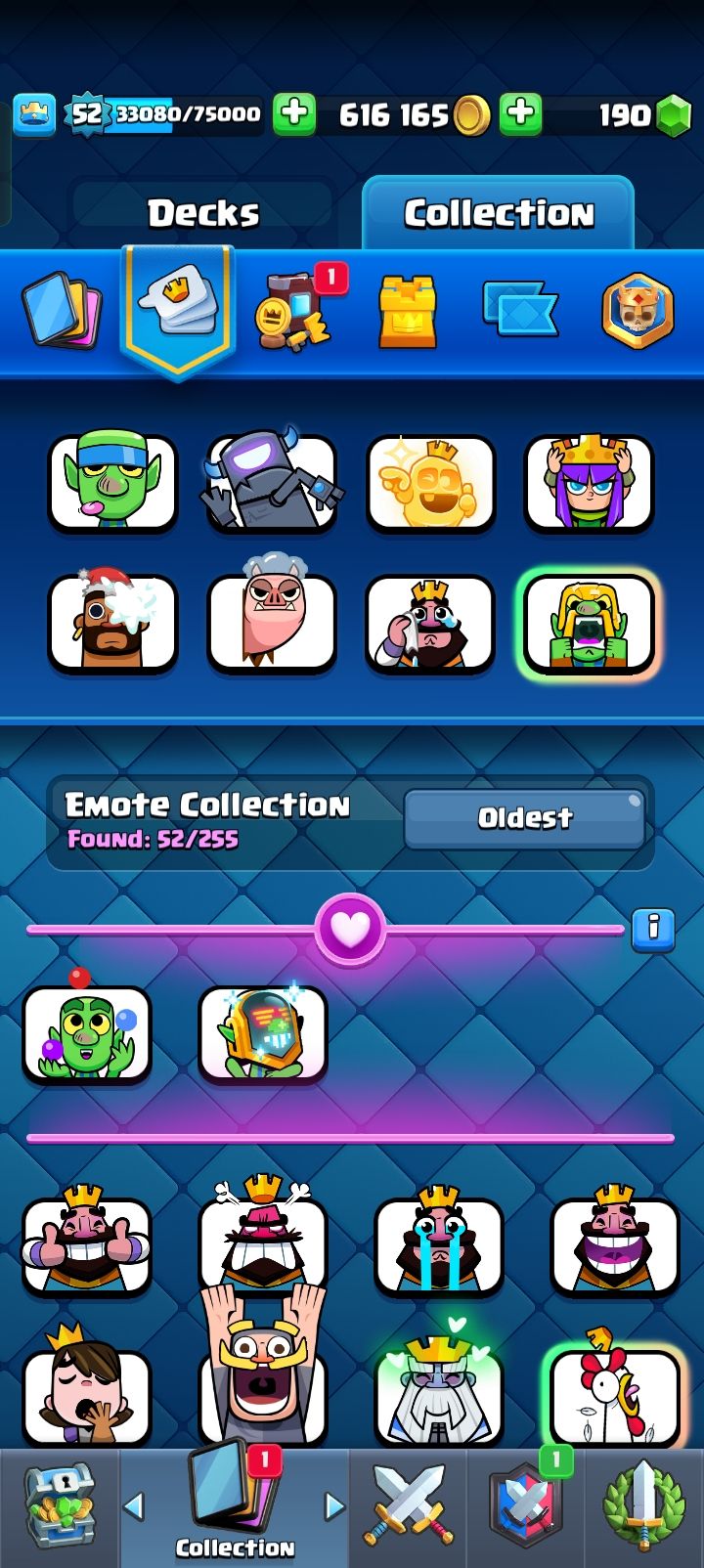Switch to the Decks tab
The height and width of the screenshot is (1568, 704).
point(203,213)
